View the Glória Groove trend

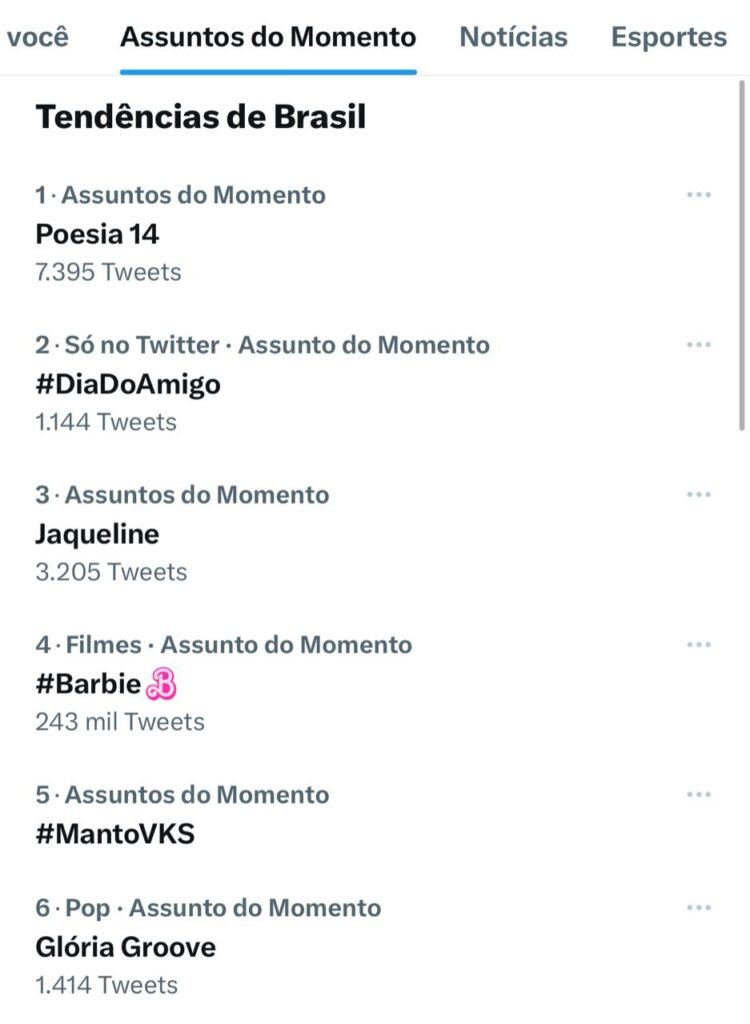[x=126, y=947]
